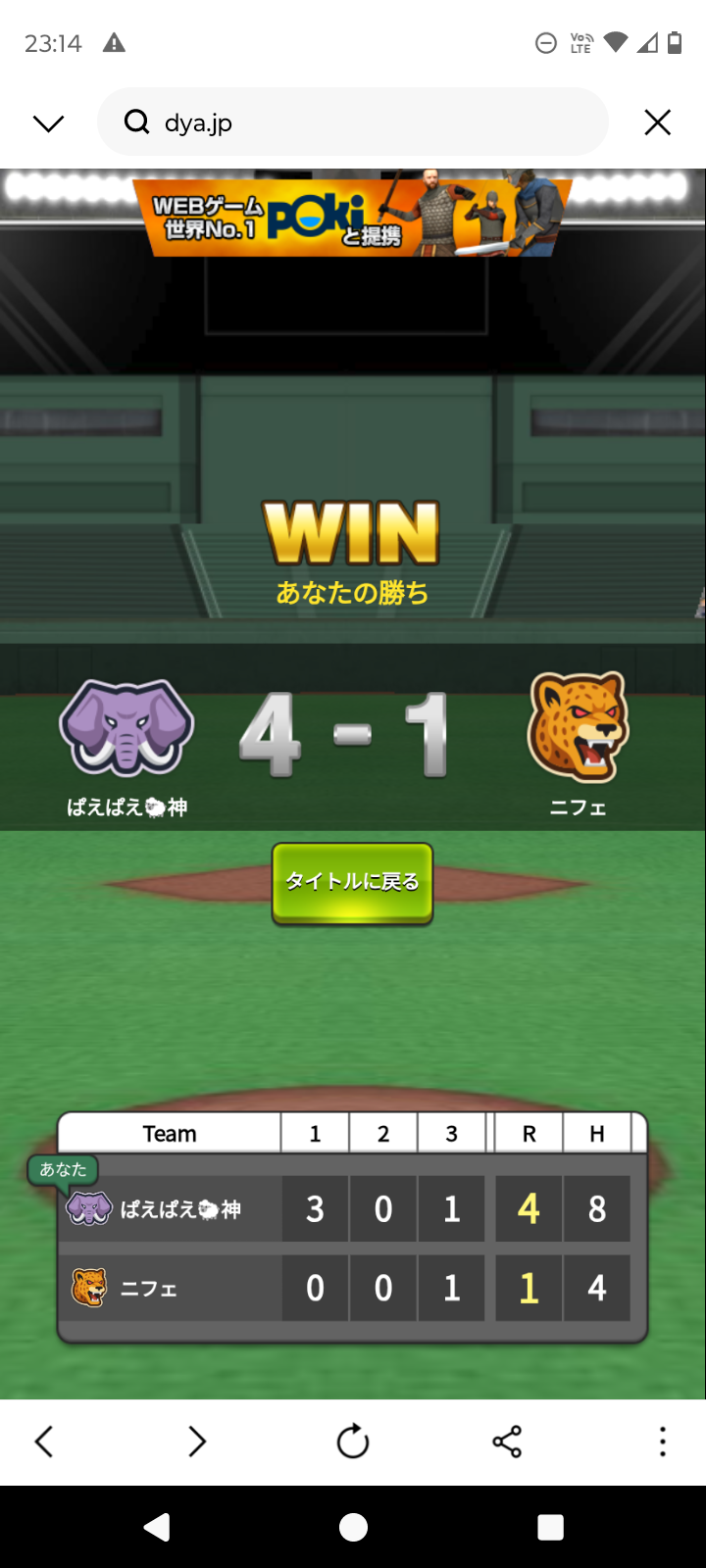Open recent apps from navigation bar

pos(551,1527)
